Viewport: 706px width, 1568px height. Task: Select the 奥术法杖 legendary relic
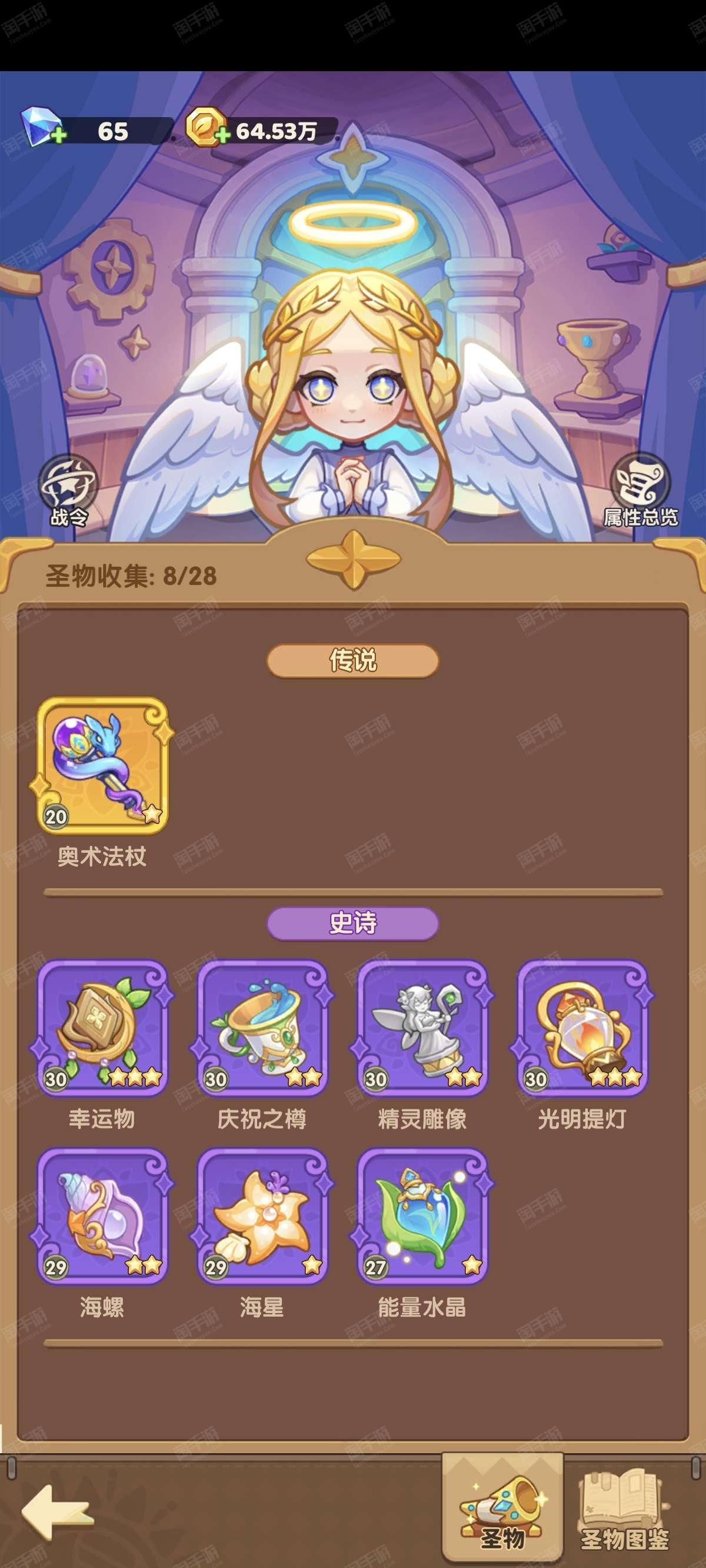102,766
